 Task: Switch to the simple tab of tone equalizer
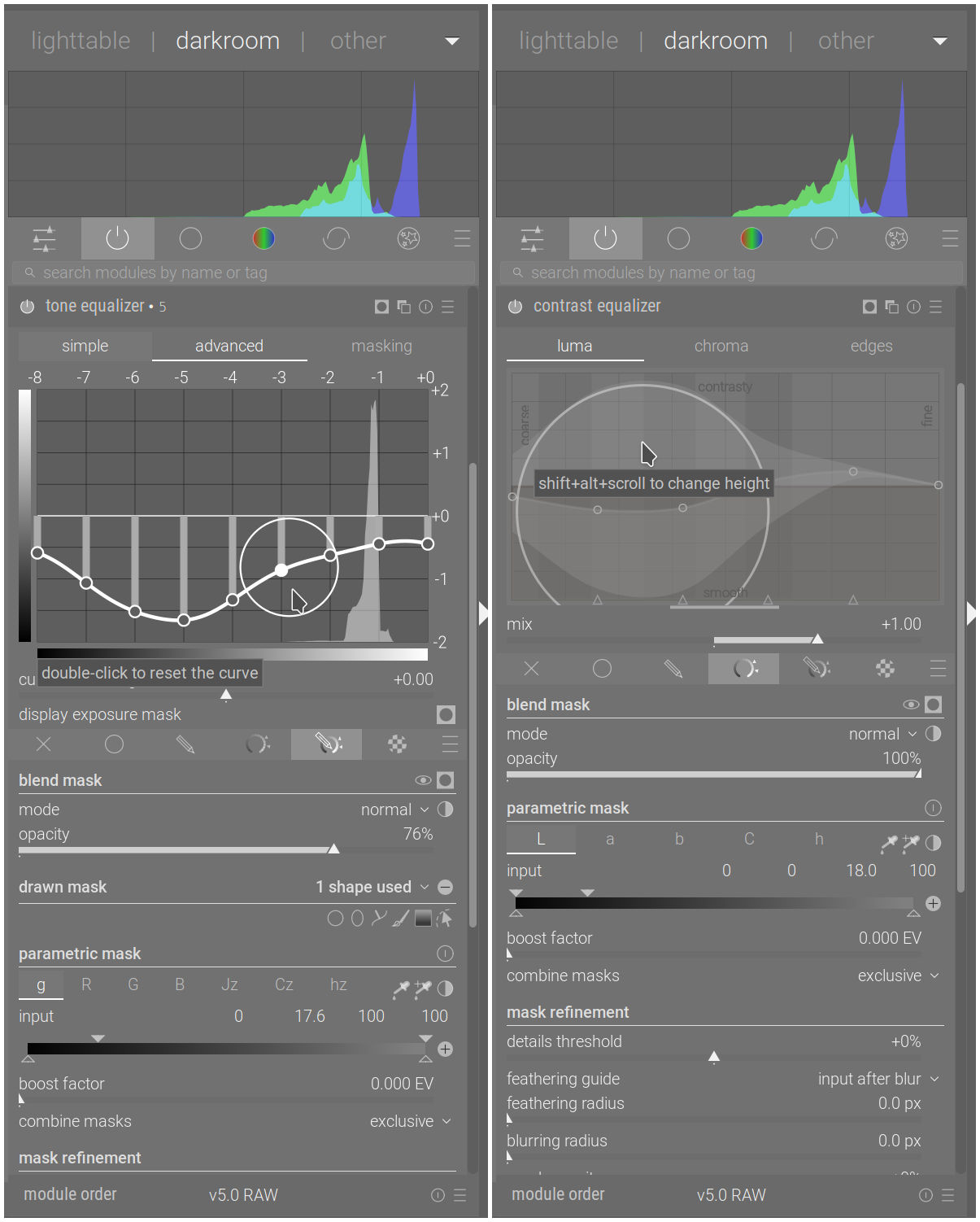85,346
